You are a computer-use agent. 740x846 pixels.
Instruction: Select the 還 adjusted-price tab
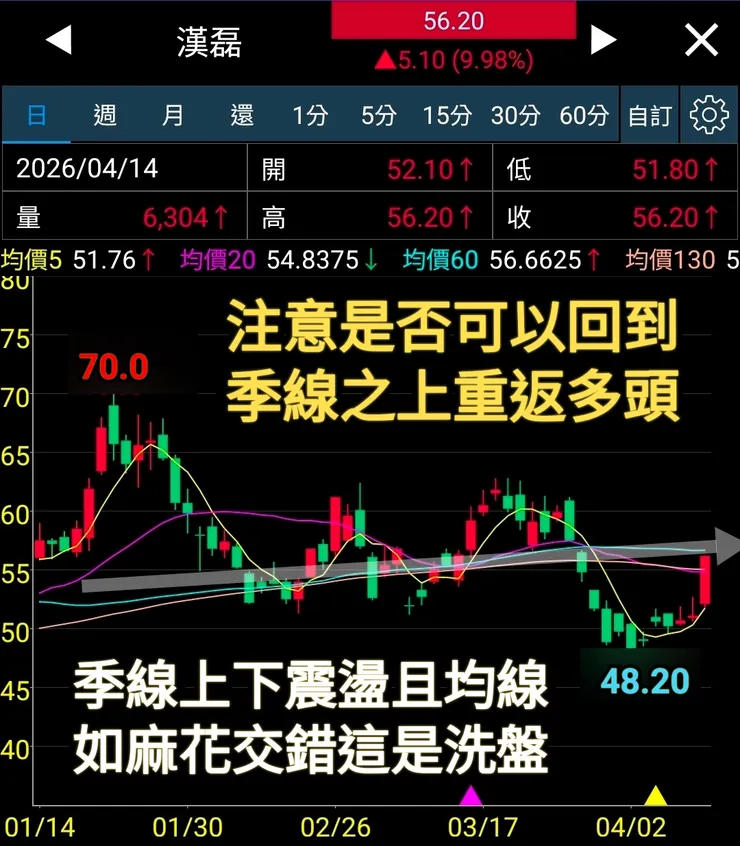239,114
